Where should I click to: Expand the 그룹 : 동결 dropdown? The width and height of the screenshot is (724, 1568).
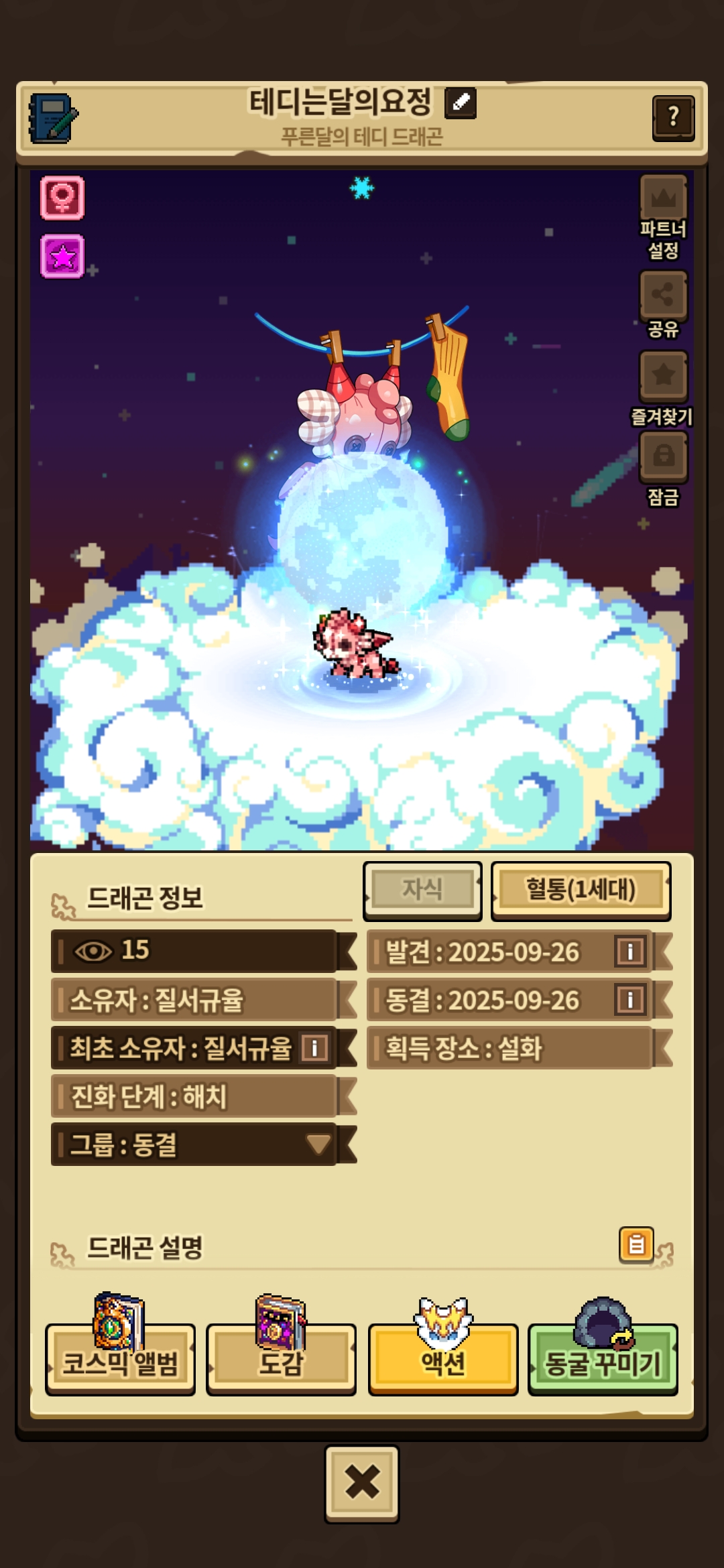(x=318, y=1144)
